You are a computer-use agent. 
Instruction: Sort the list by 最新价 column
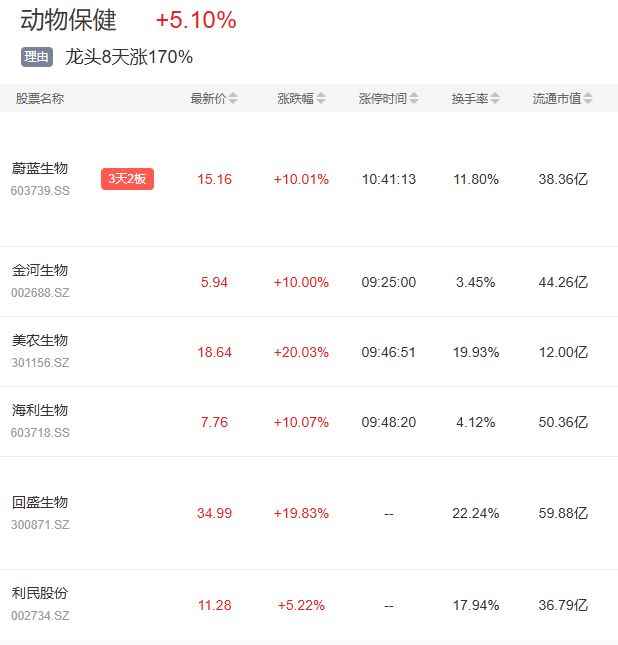pyautogui.click(x=214, y=99)
